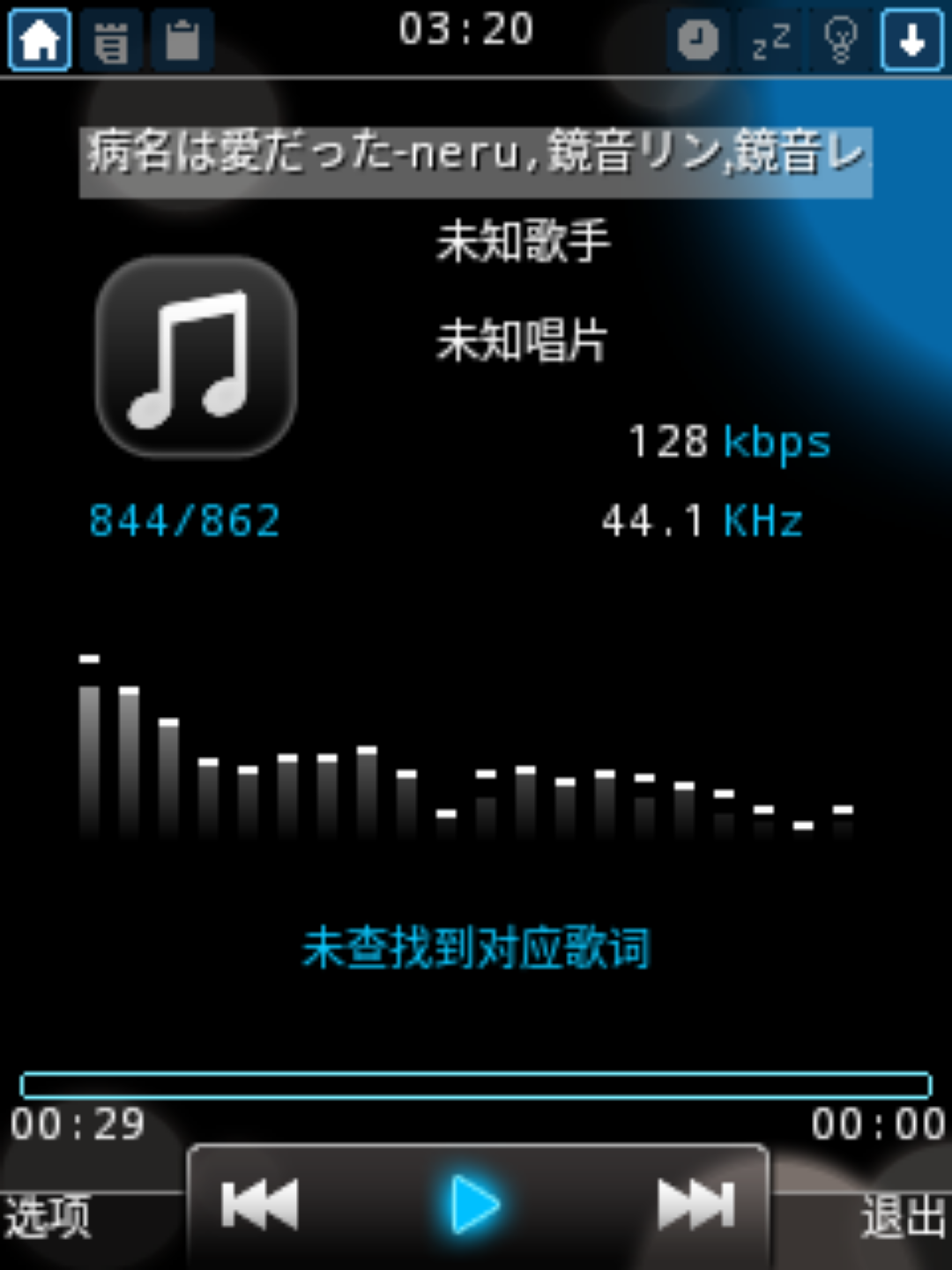Open the clipboard icon
This screenshot has height=1270, width=952.
pyautogui.click(x=182, y=41)
